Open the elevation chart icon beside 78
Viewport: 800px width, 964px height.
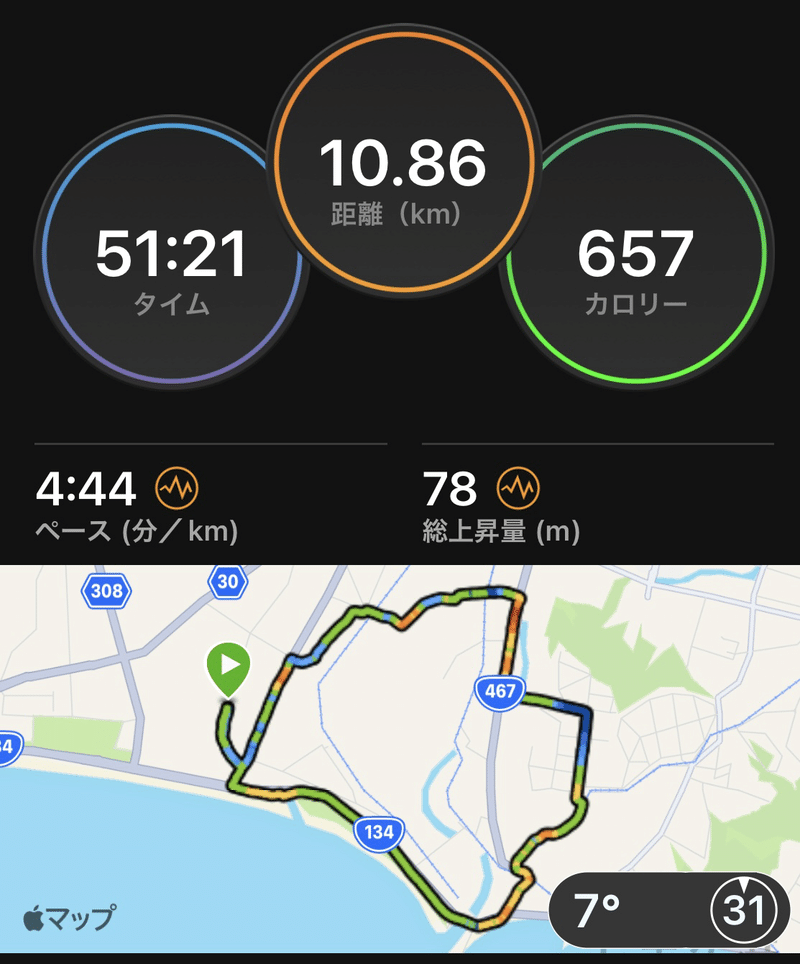tap(519, 488)
